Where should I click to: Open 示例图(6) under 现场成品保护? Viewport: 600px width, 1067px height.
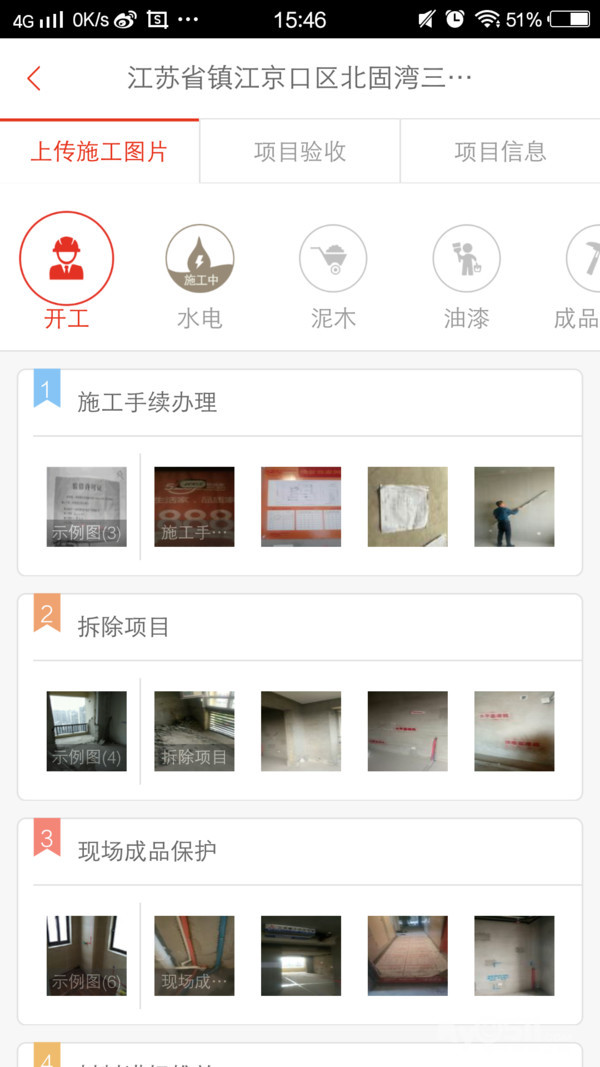coord(87,956)
